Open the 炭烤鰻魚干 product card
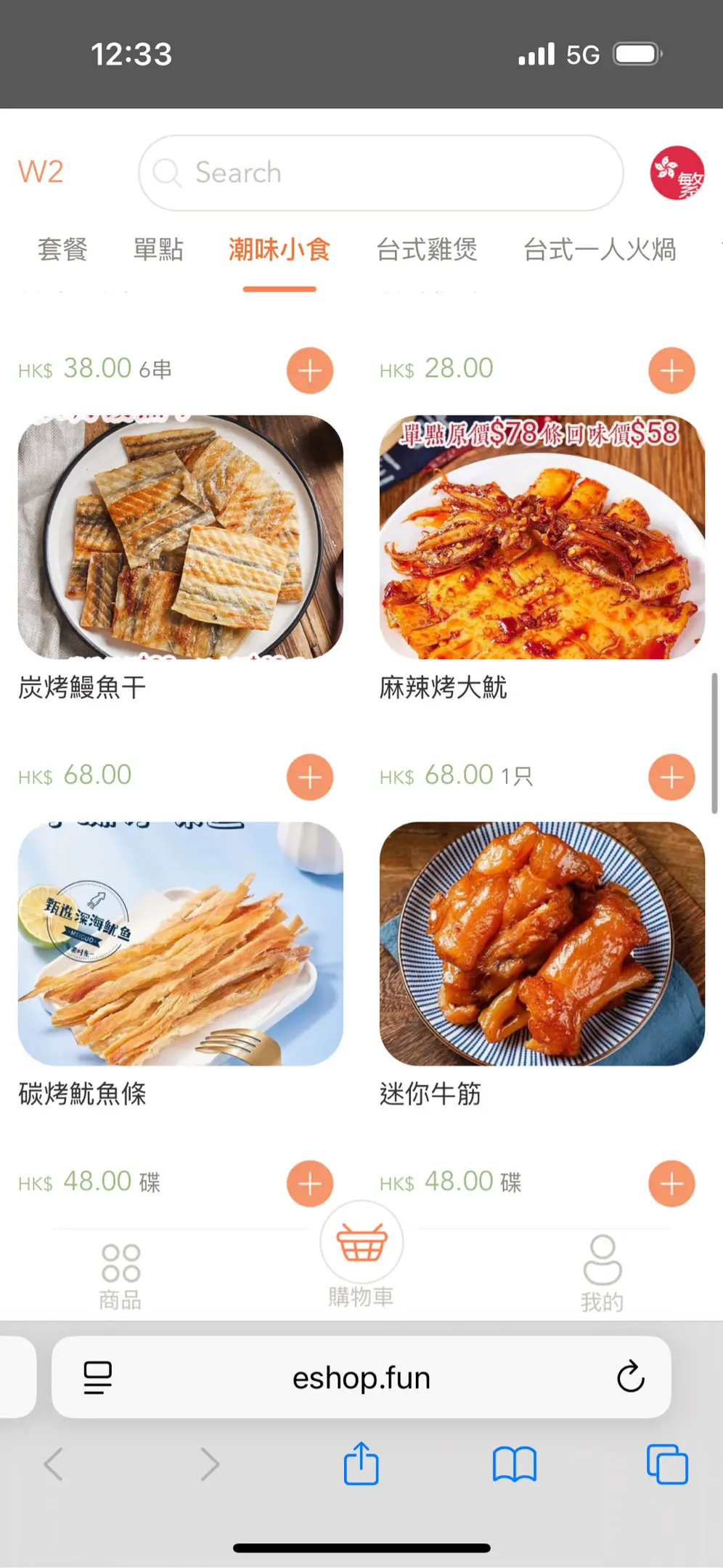 pos(181,537)
